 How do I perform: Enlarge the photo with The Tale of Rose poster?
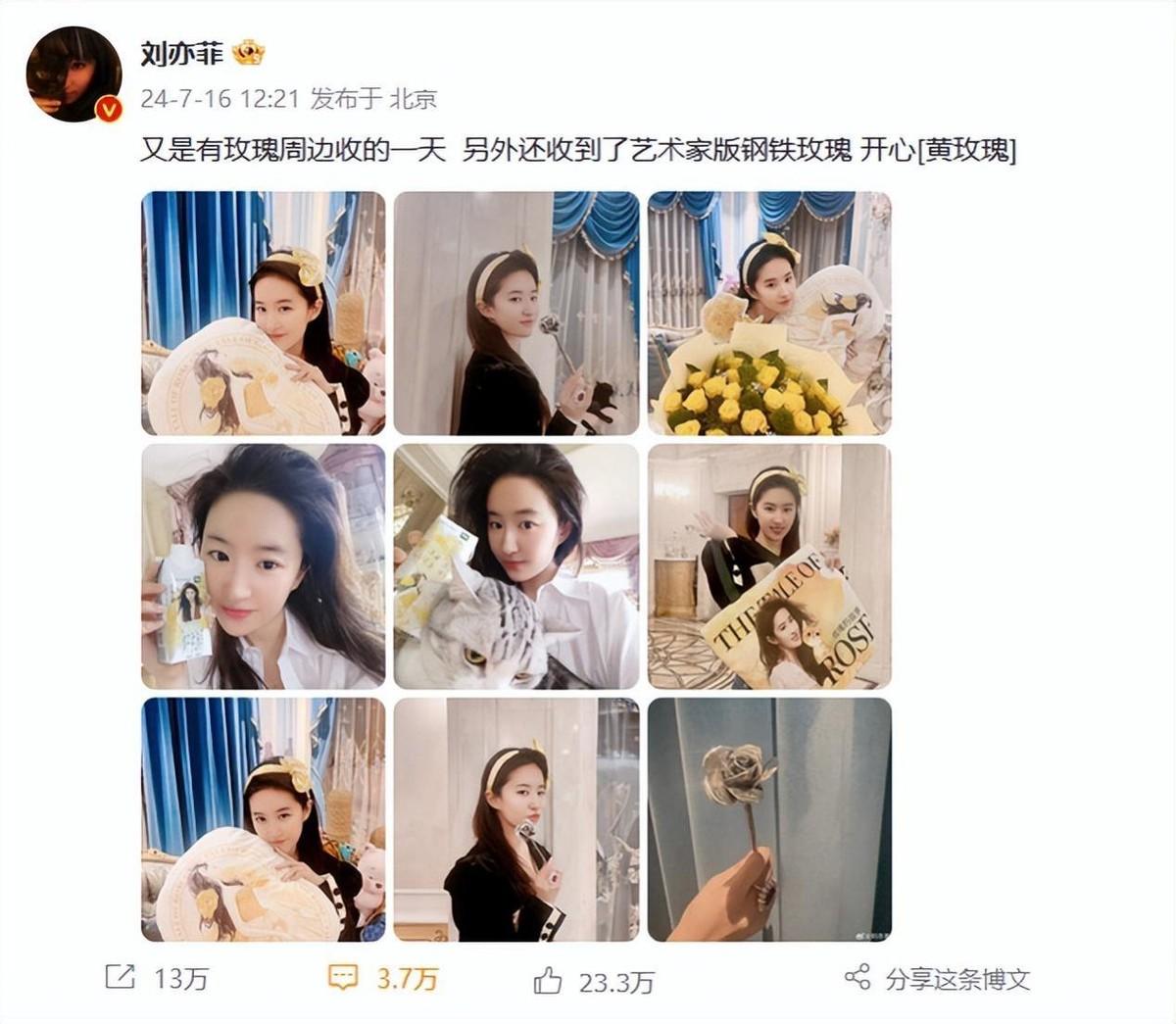(769, 566)
